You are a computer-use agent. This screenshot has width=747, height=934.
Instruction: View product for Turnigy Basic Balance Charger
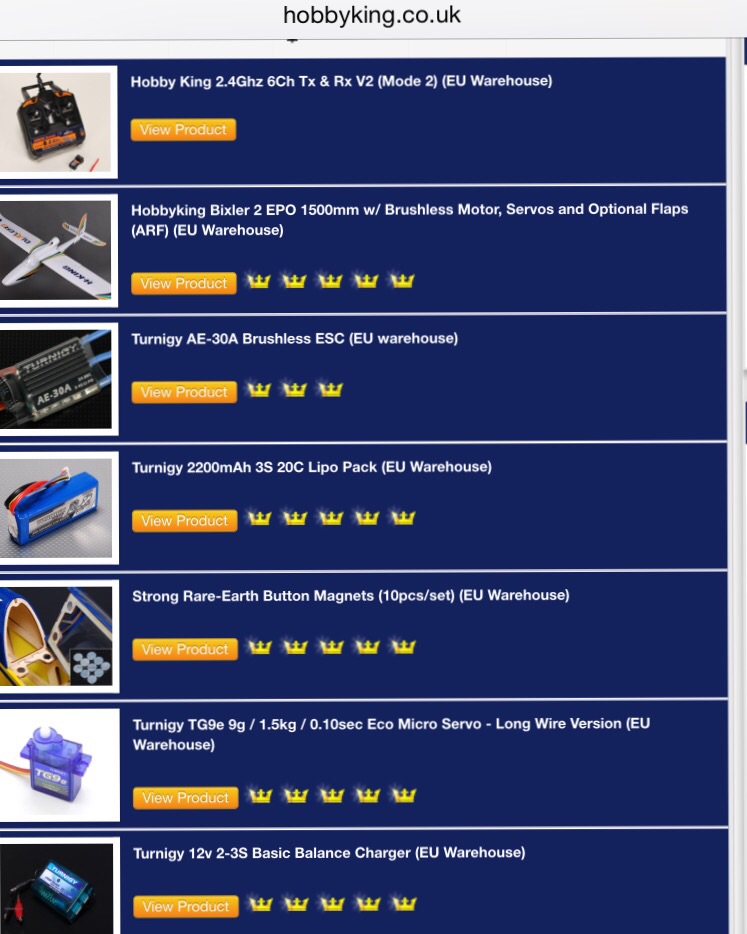pos(185,907)
